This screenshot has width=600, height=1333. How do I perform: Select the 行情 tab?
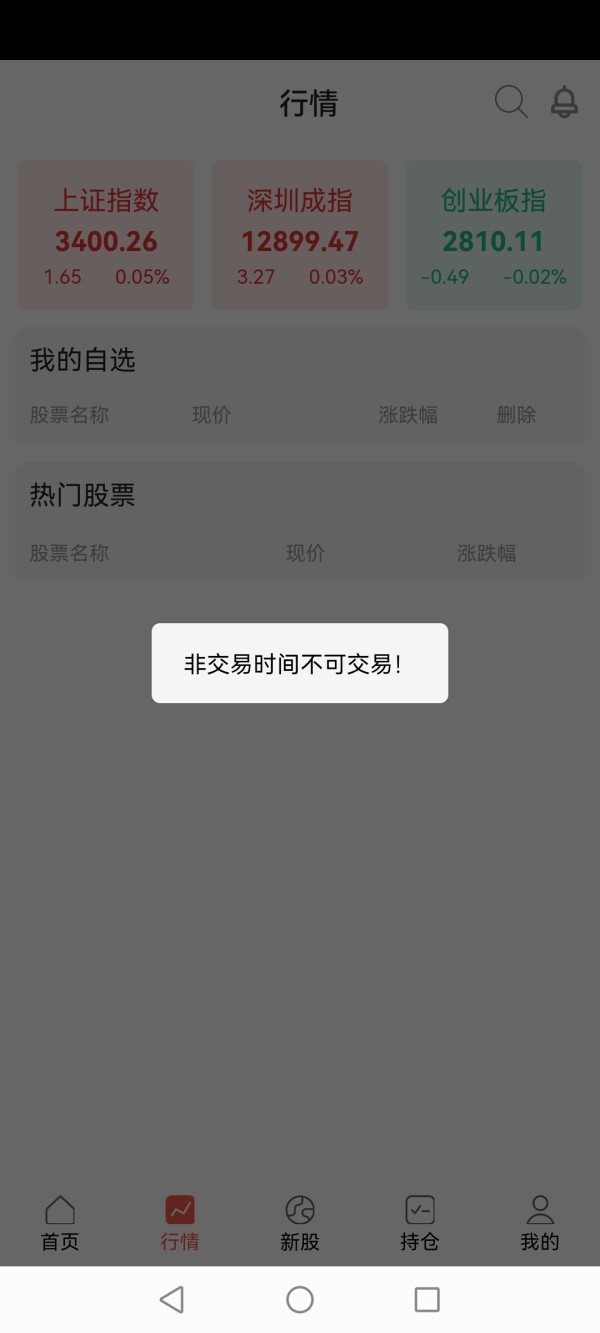click(180, 1223)
